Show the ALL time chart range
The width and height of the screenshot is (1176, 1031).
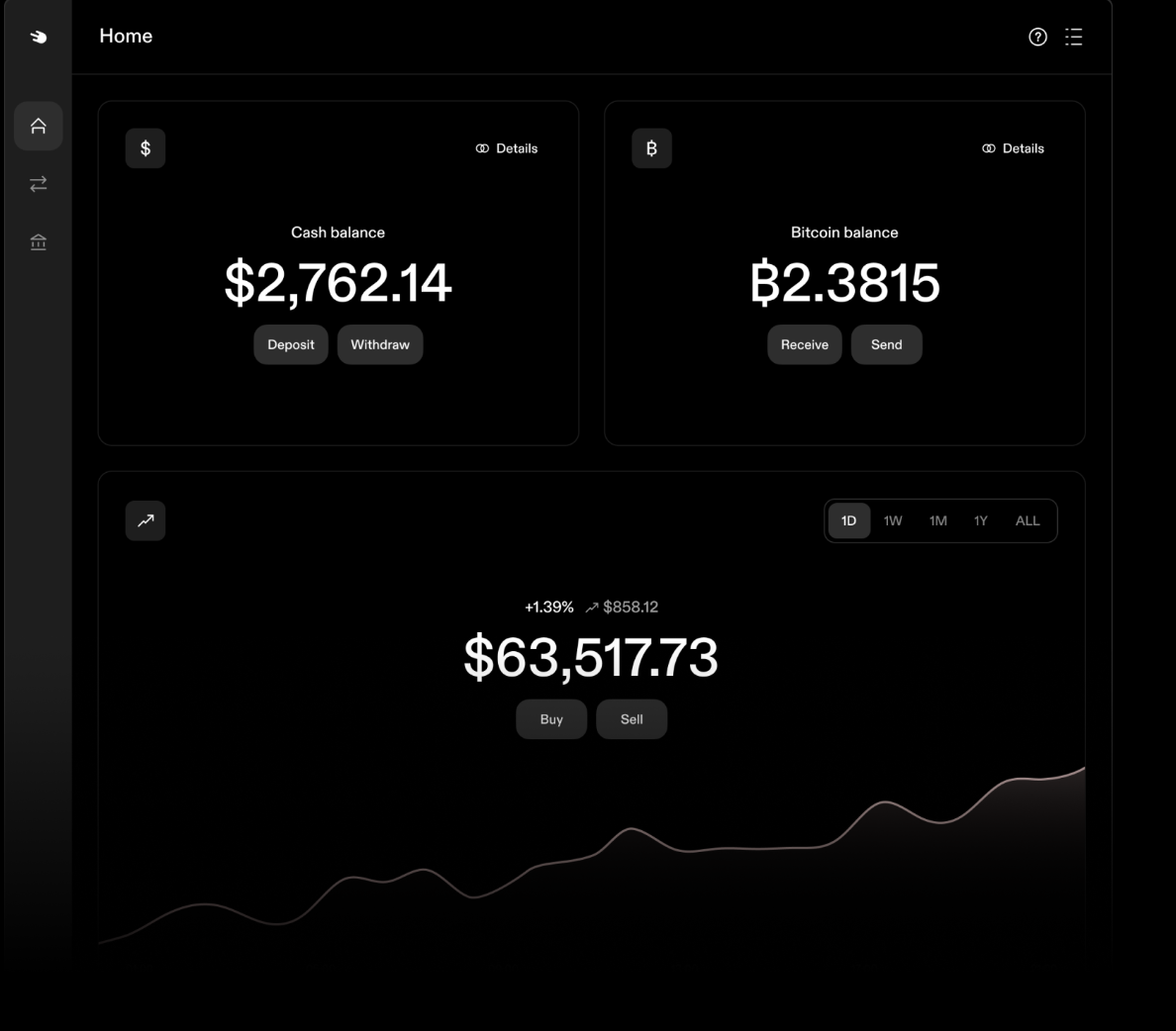[1028, 520]
